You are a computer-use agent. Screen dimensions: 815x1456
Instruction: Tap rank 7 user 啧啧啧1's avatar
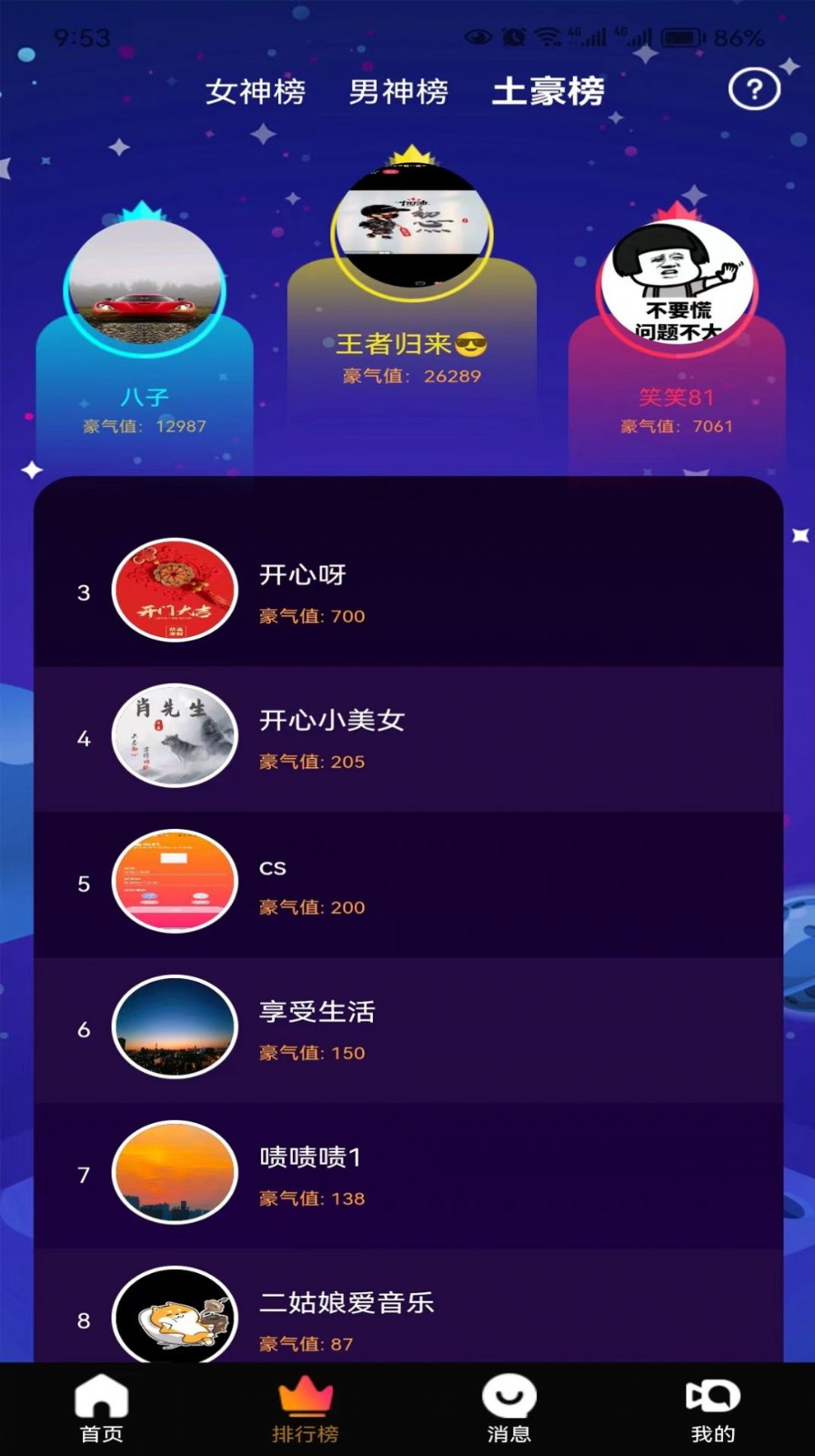[x=174, y=1172]
